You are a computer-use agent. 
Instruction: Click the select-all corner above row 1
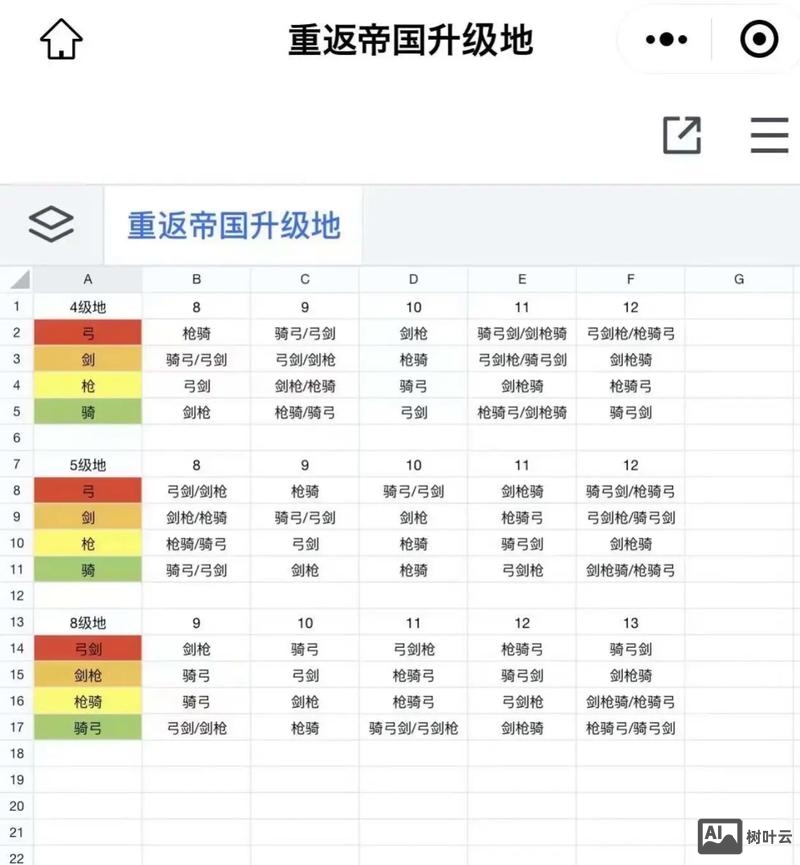[x=18, y=279]
